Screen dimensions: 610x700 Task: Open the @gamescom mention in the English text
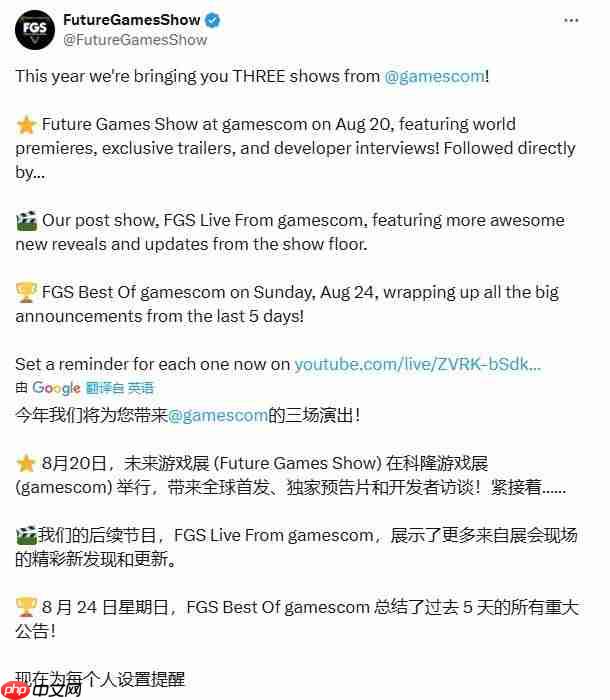[434, 76]
